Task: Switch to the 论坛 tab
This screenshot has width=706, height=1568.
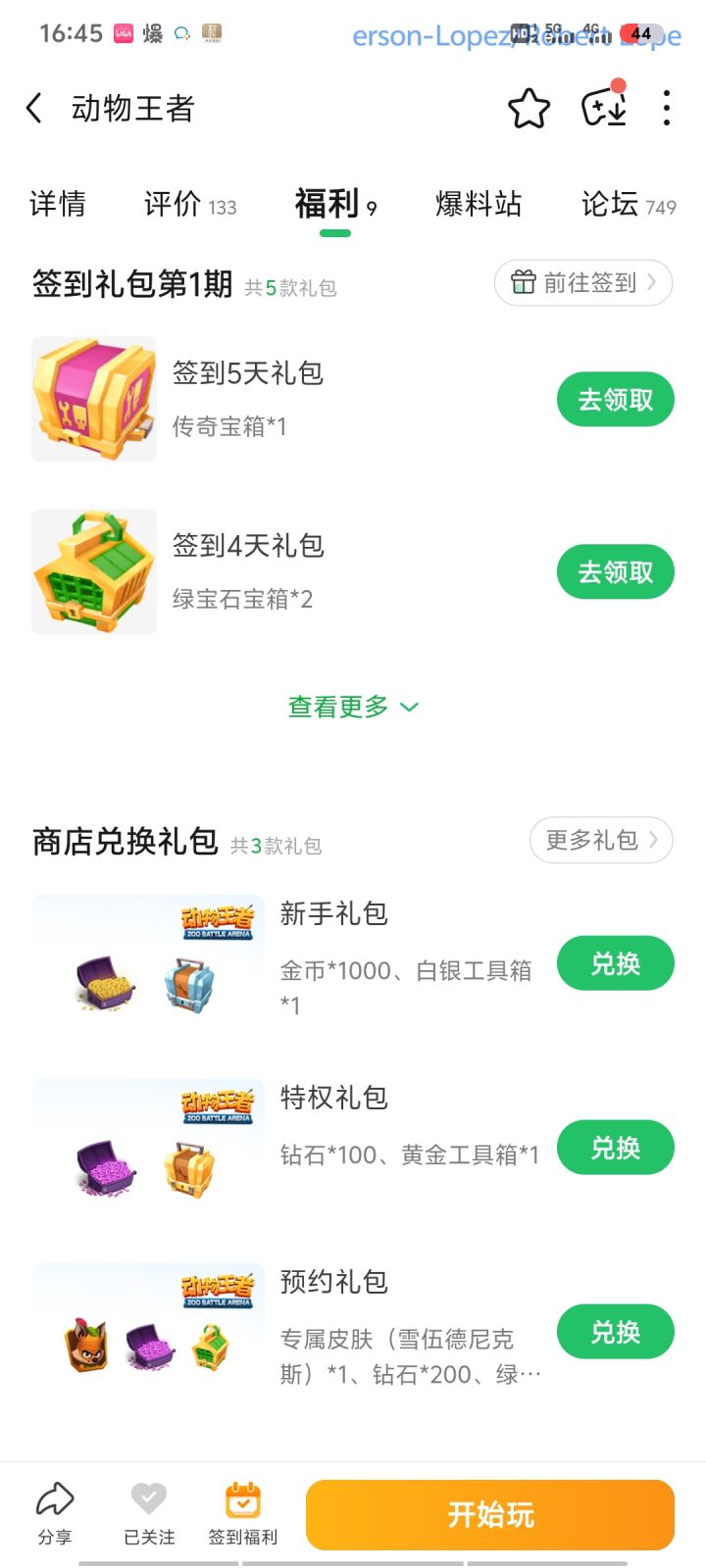Action: [628, 204]
